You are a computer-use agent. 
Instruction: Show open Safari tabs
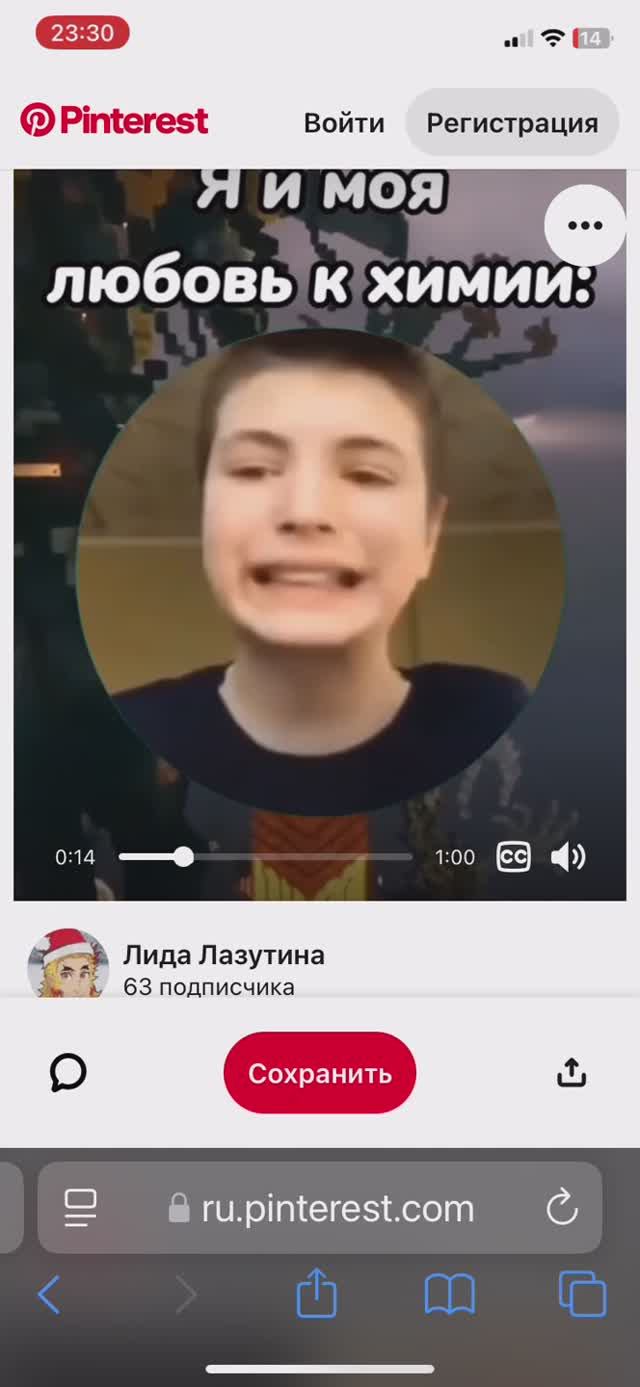point(582,1294)
